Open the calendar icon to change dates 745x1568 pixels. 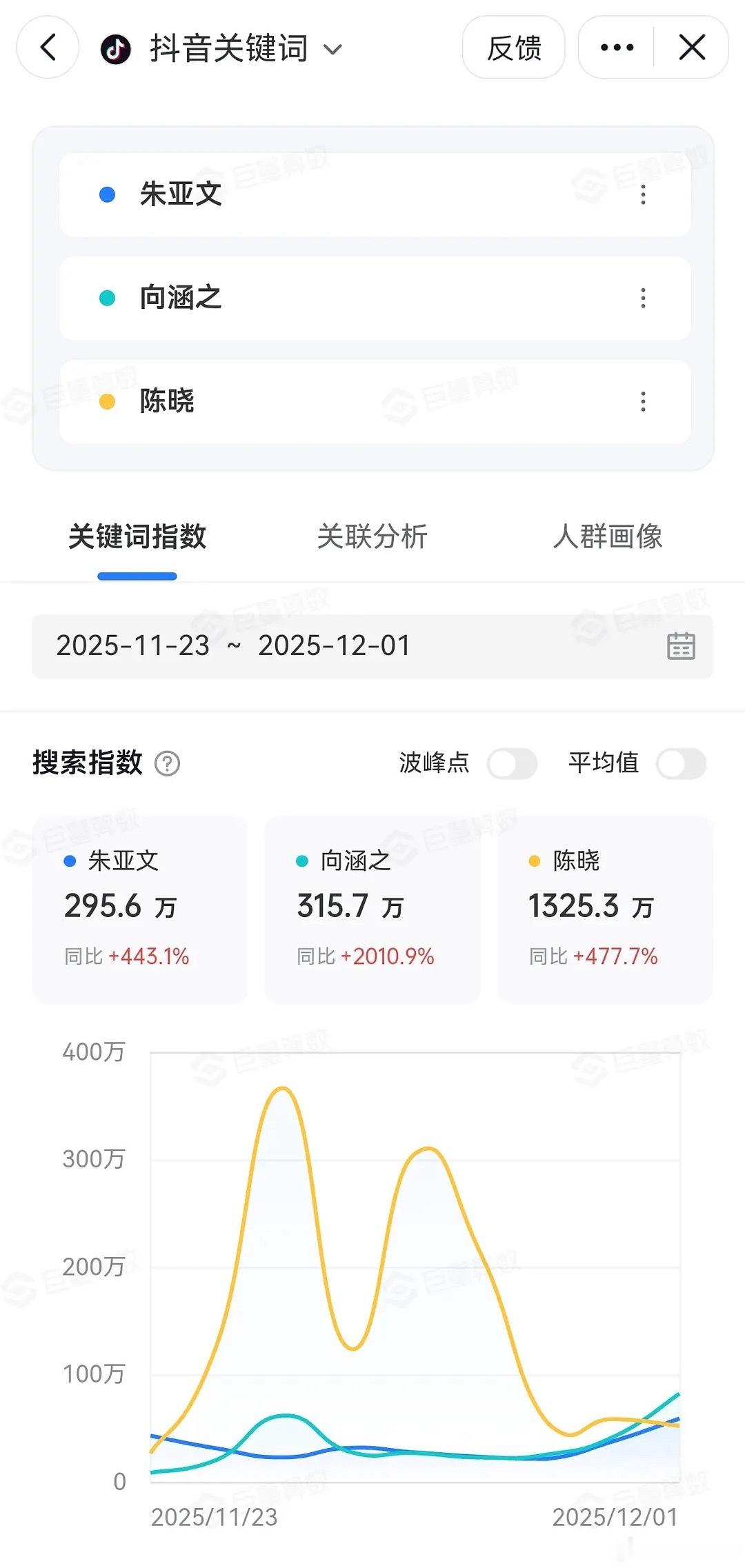tap(680, 646)
